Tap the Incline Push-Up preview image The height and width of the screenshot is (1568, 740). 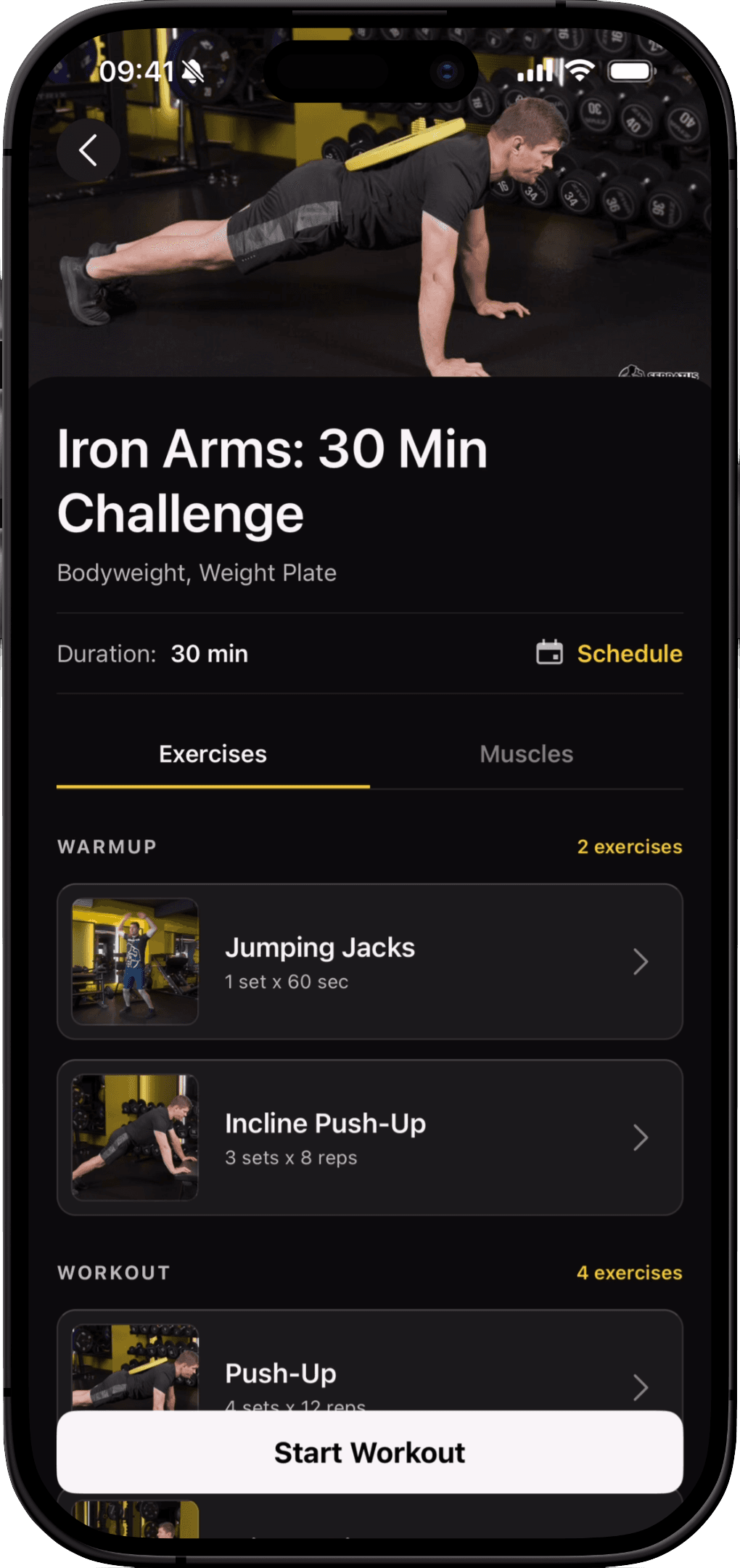[x=134, y=1138]
